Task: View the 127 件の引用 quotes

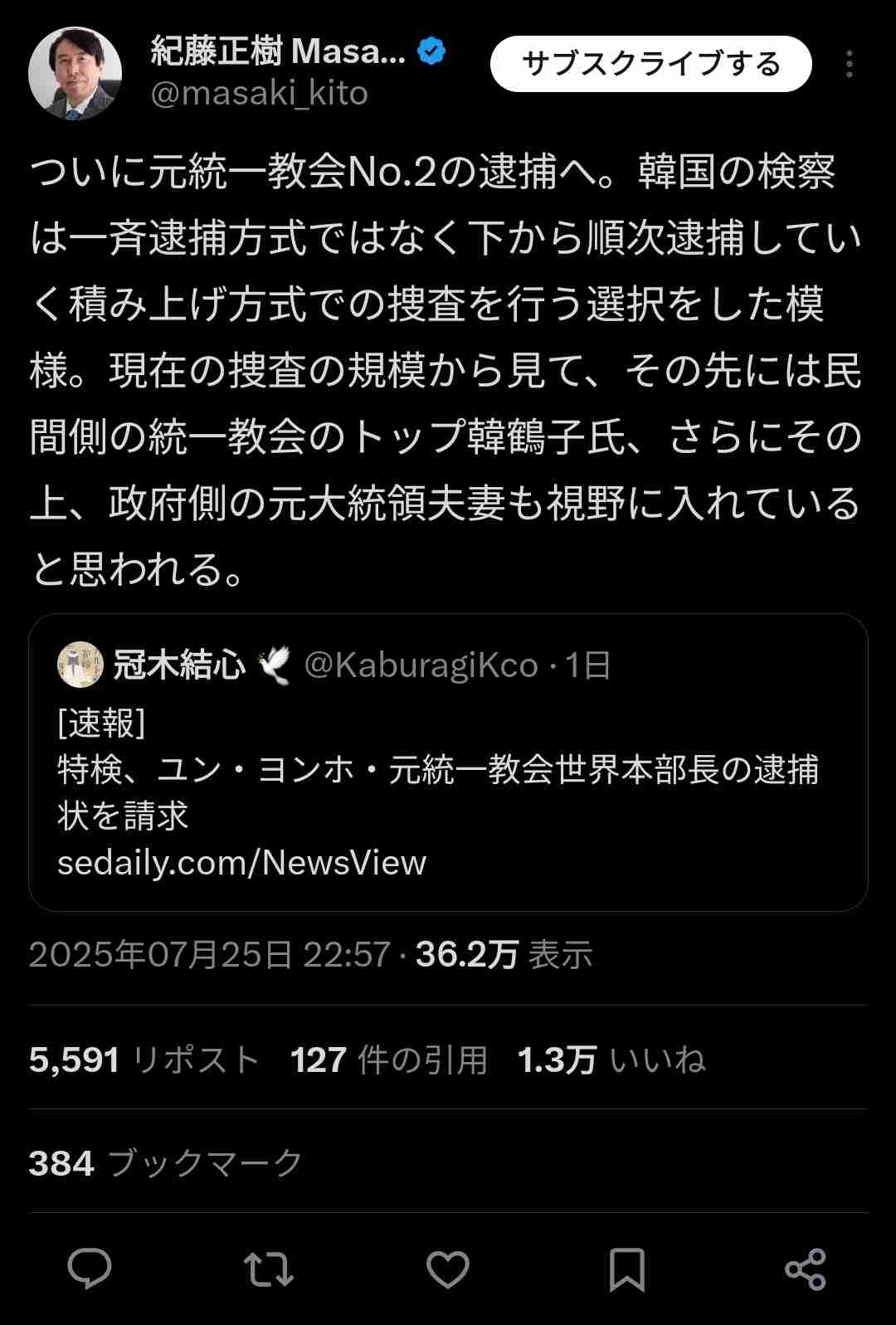Action: 388,1060
